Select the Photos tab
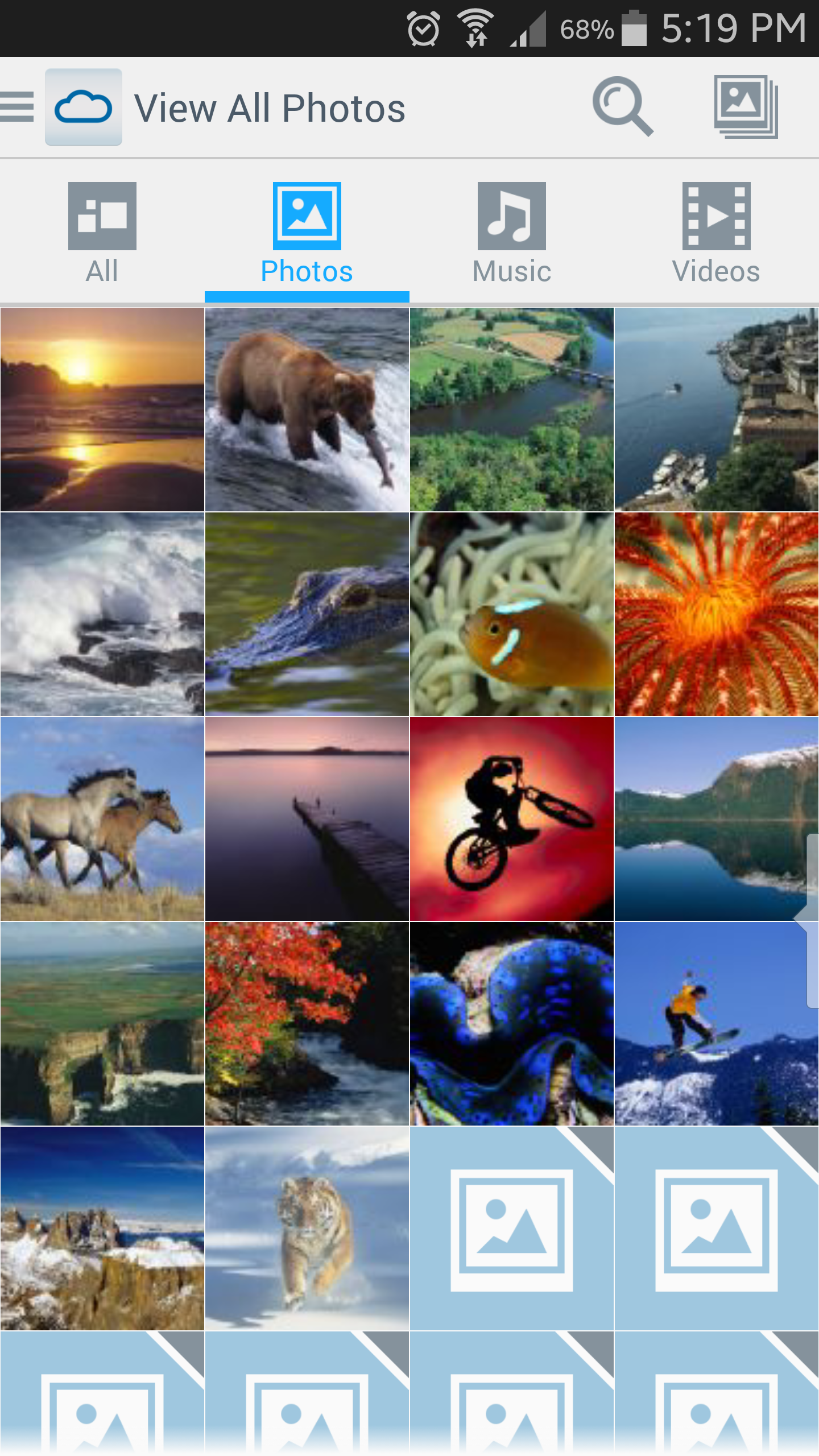819x1456 pixels. 307,232
